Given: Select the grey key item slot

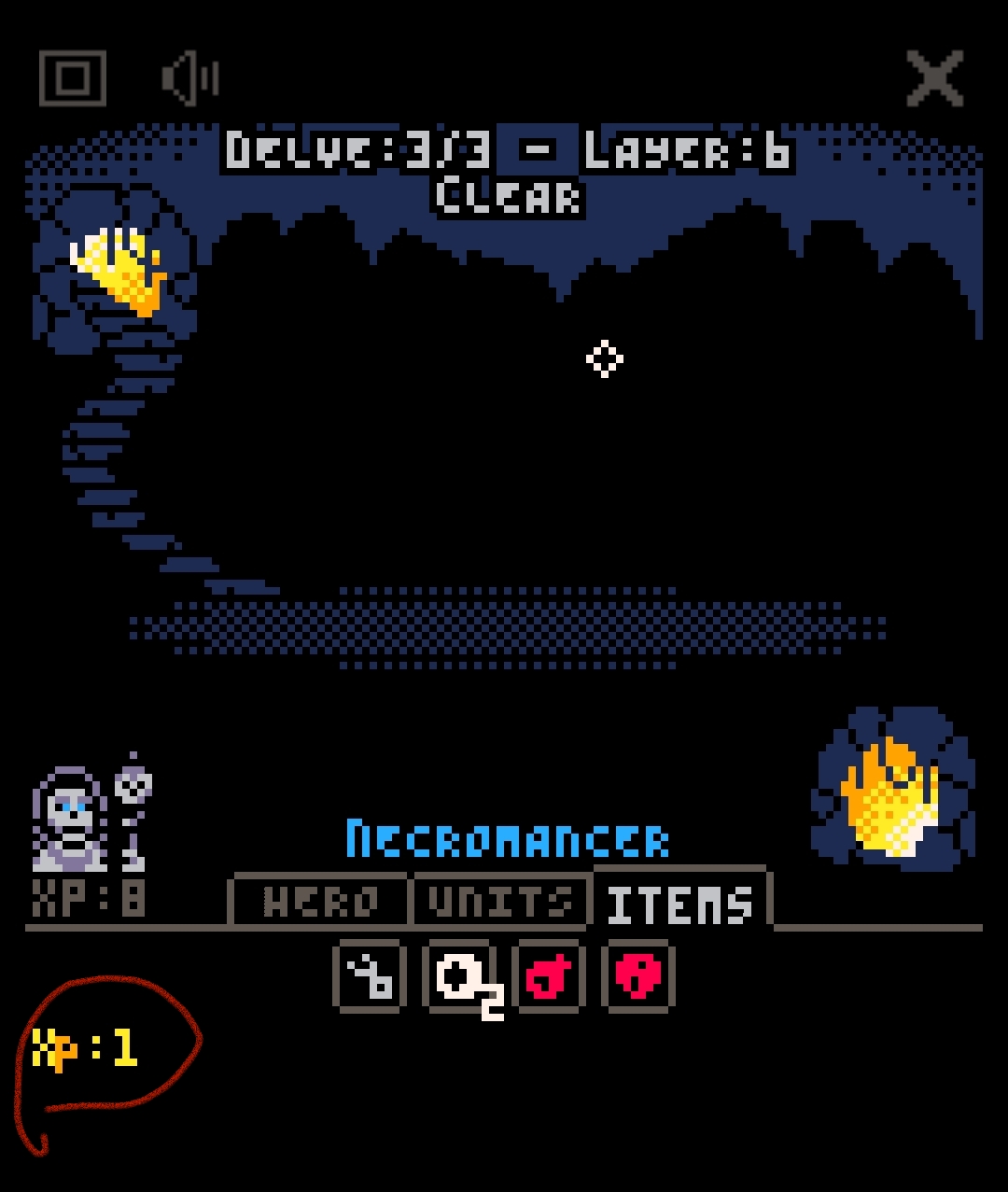Looking at the screenshot, I should click(x=370, y=976).
